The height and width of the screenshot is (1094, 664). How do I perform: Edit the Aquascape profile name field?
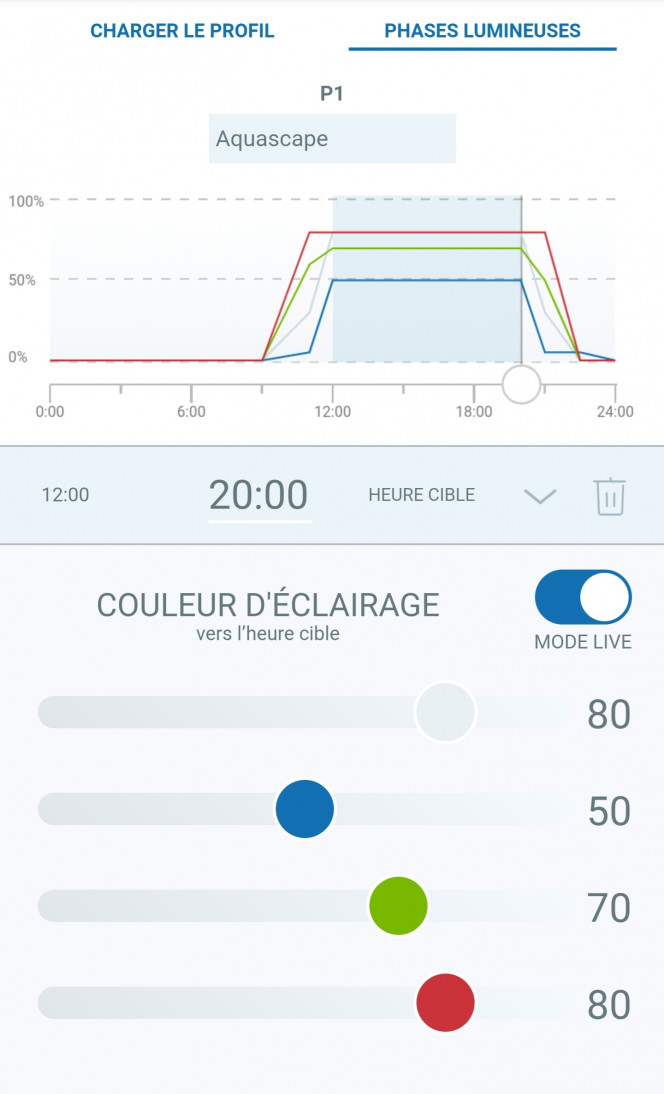click(x=332, y=139)
